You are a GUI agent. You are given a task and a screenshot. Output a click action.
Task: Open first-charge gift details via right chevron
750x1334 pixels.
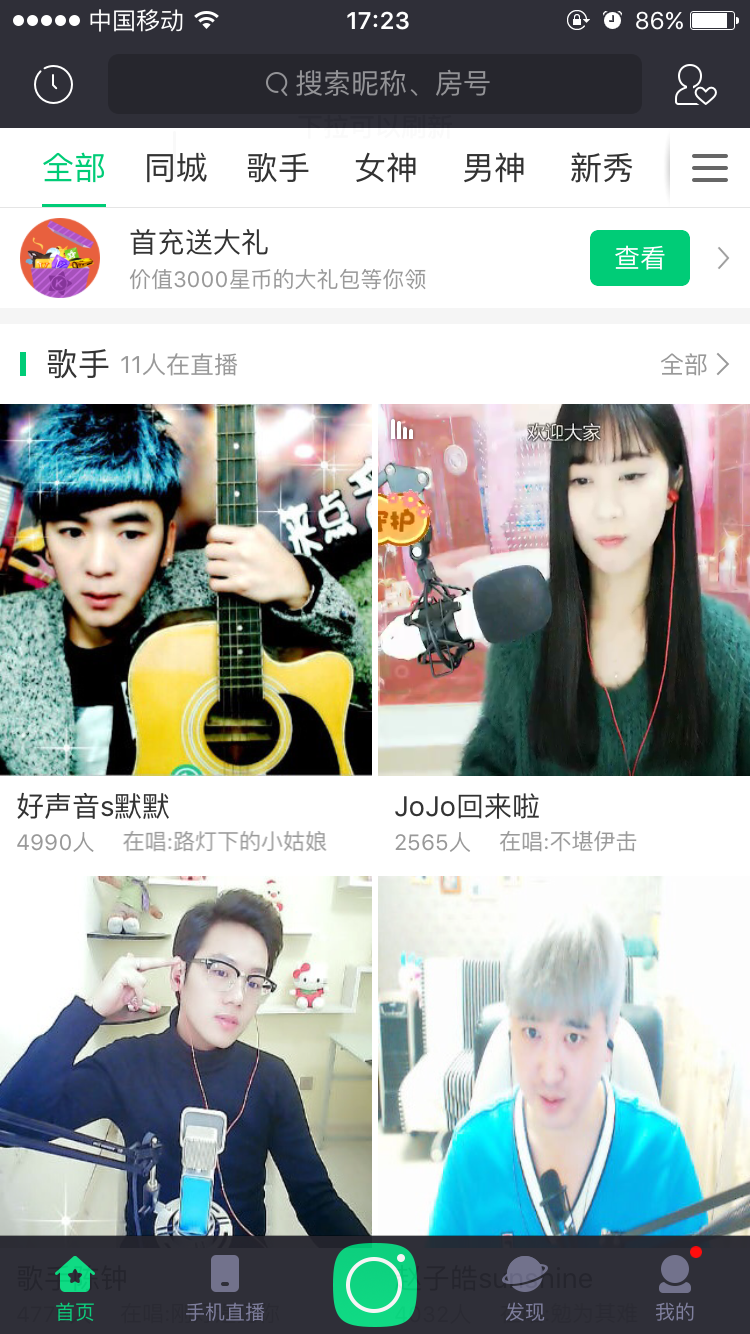(x=723, y=258)
